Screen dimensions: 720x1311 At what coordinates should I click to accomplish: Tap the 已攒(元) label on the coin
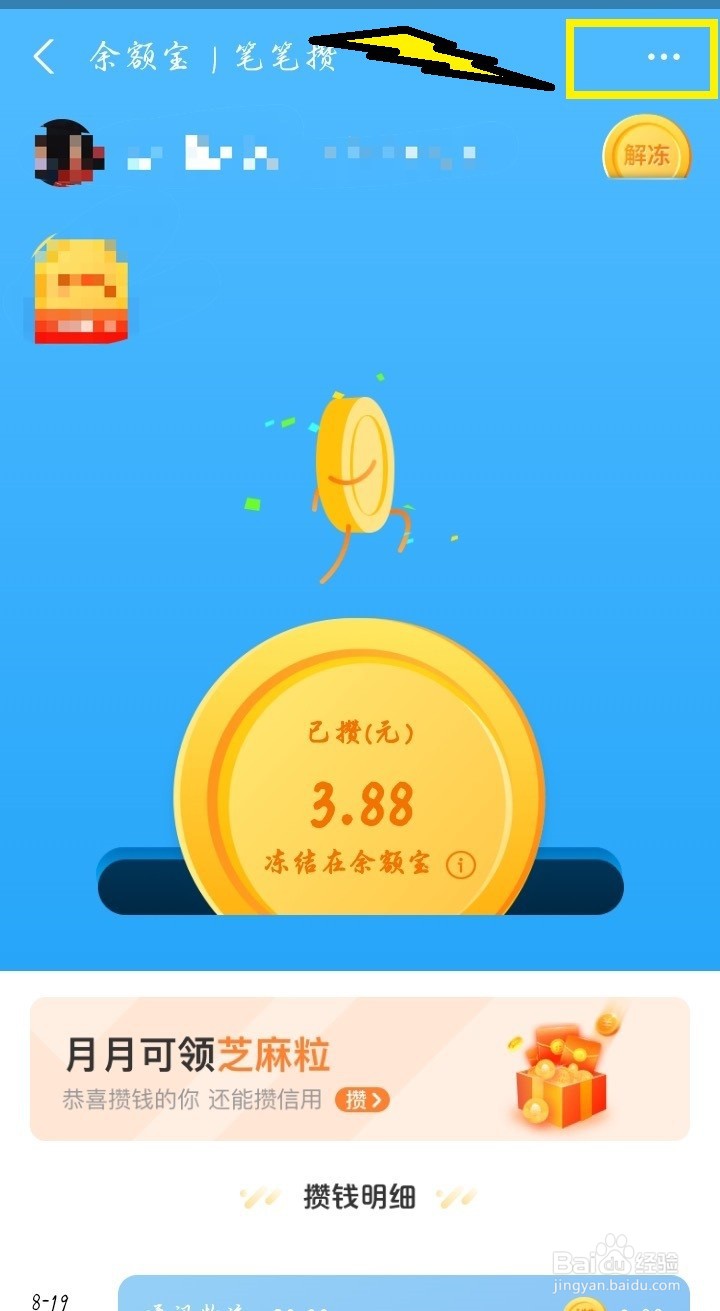(x=357, y=732)
